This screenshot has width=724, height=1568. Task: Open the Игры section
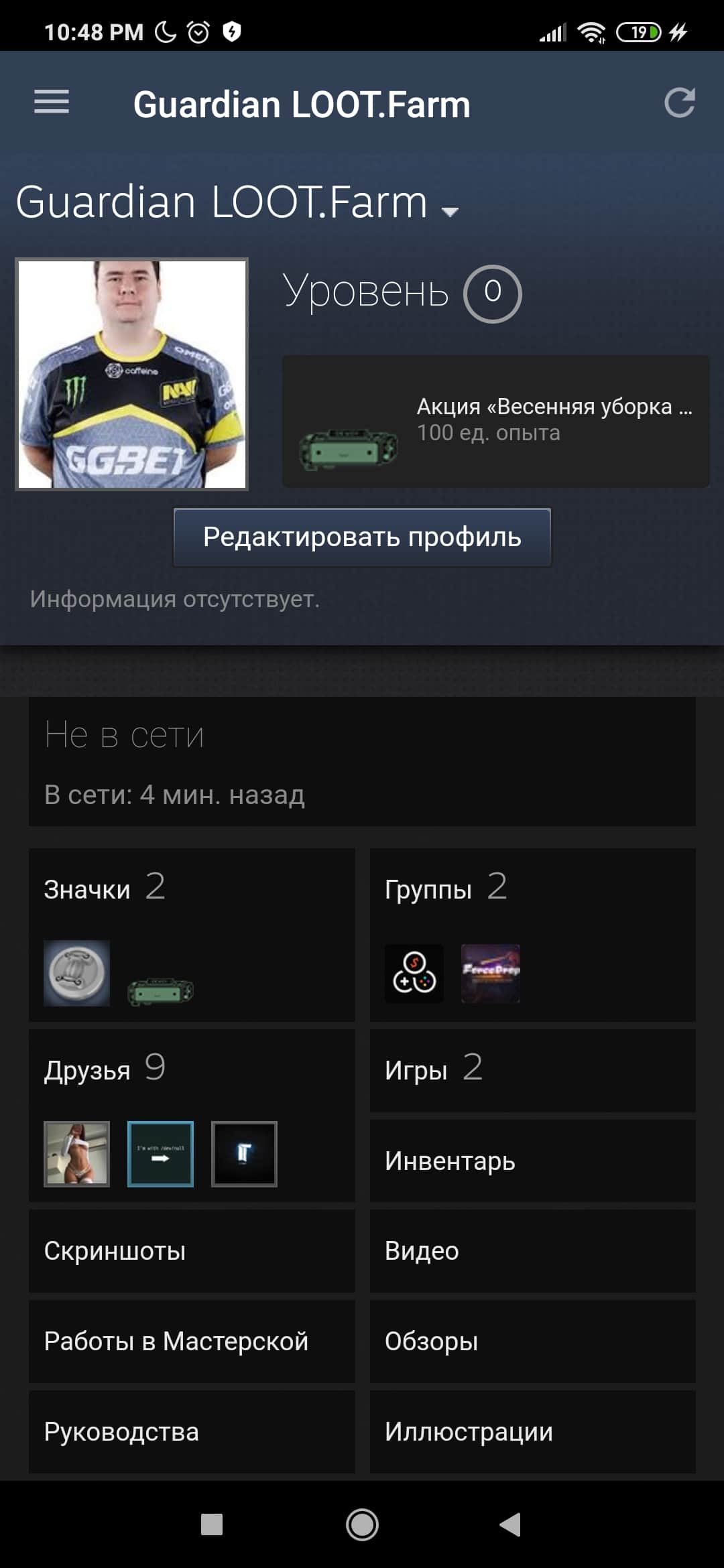[x=532, y=1071]
